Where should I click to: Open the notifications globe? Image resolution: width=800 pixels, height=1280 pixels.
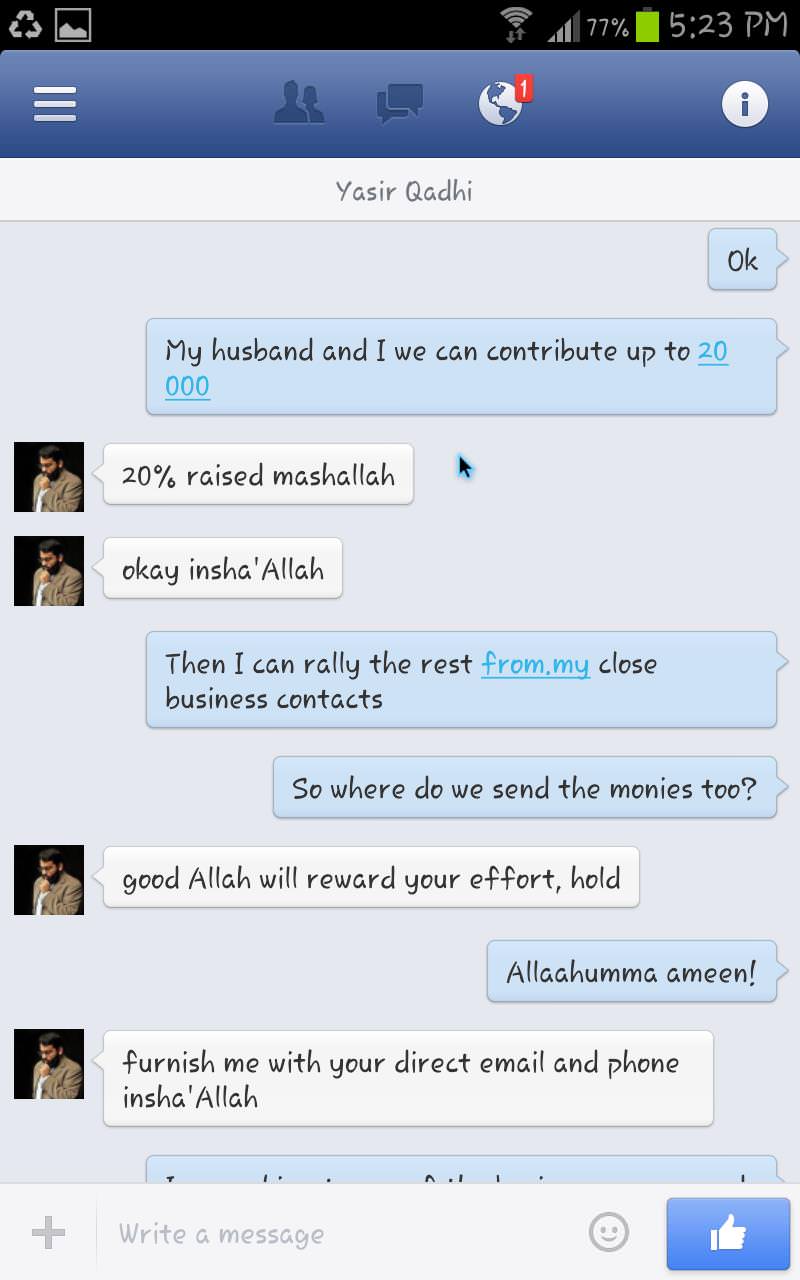coord(501,104)
